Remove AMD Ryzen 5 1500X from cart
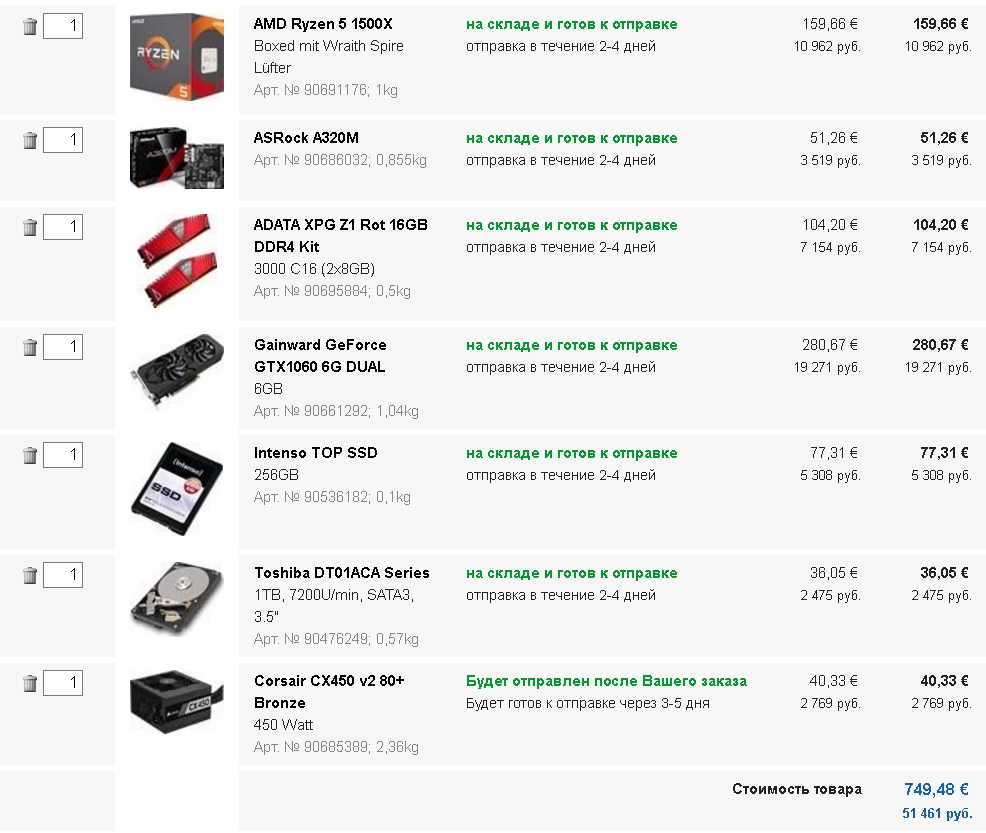986x833 pixels. click(30, 27)
